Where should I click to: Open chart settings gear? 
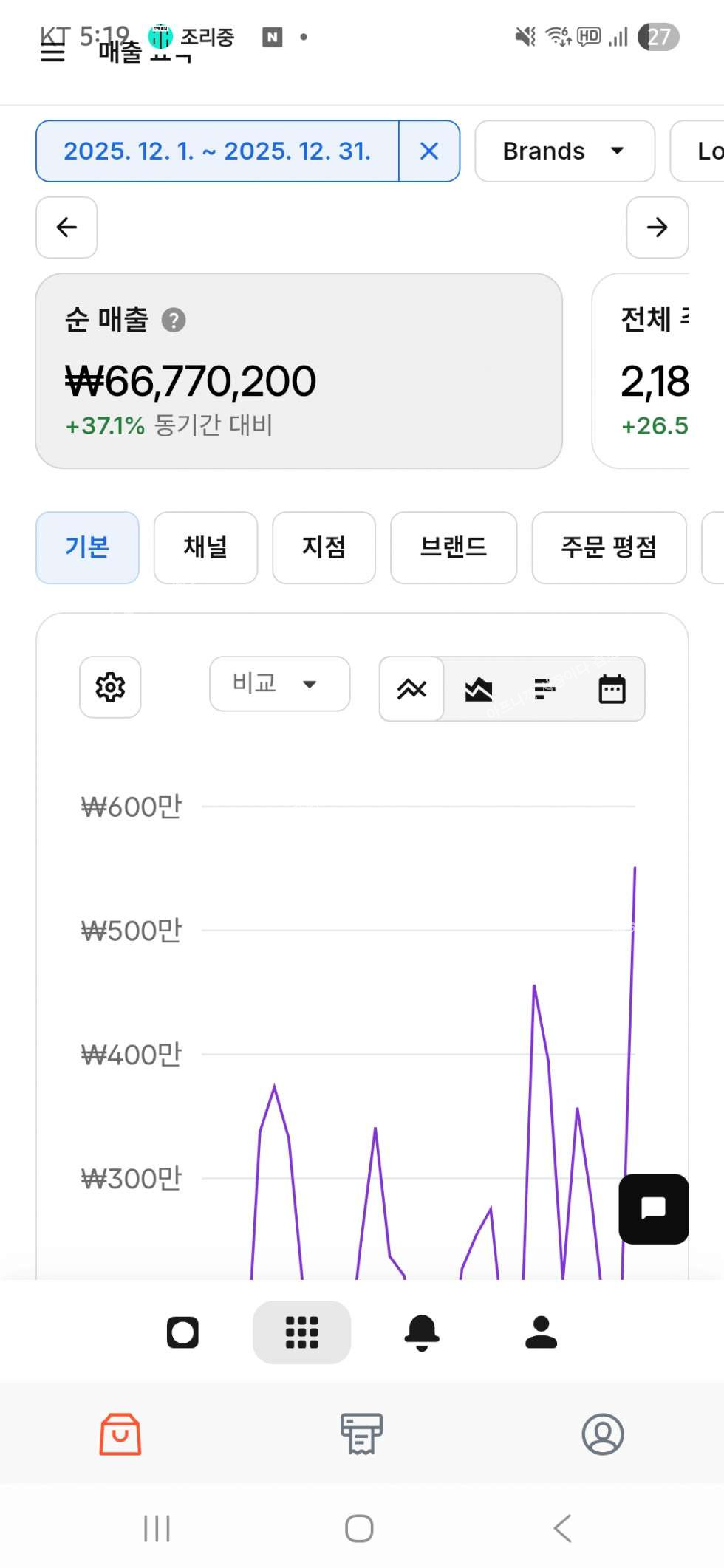(x=110, y=687)
